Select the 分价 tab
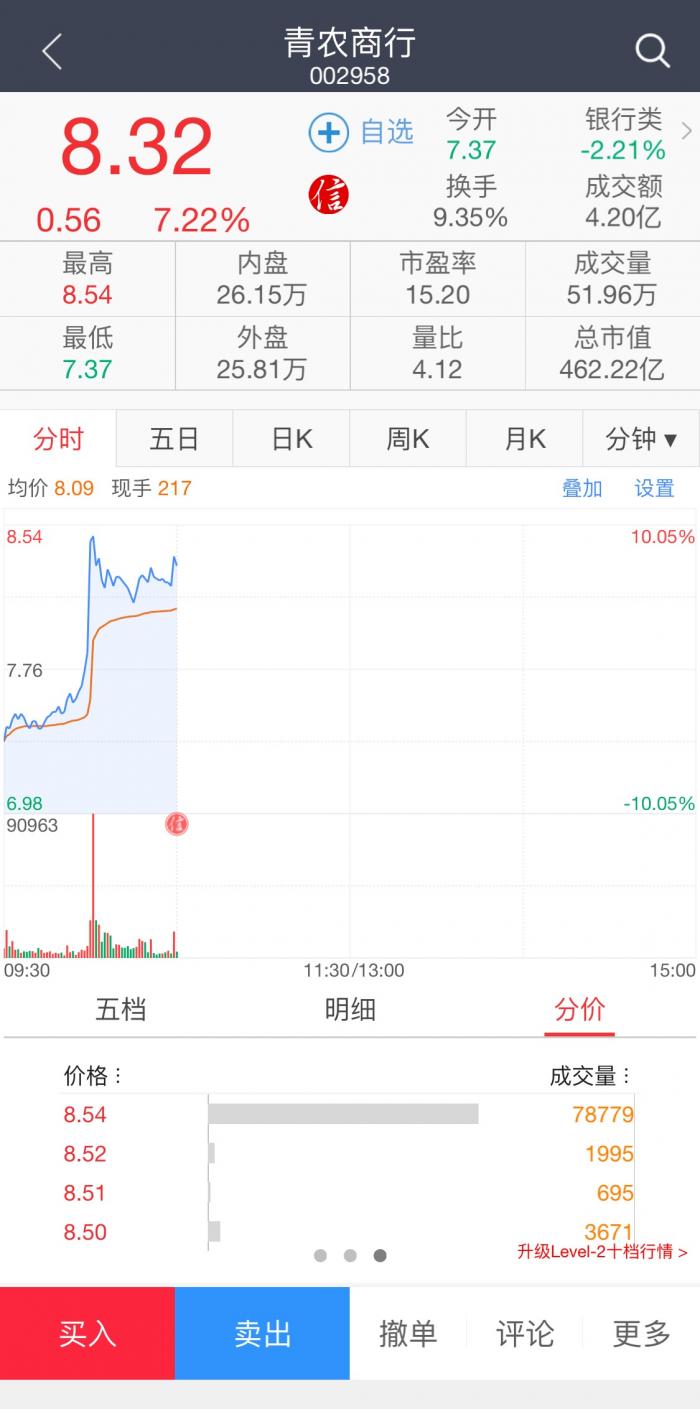The image size is (700, 1409). (580, 1009)
